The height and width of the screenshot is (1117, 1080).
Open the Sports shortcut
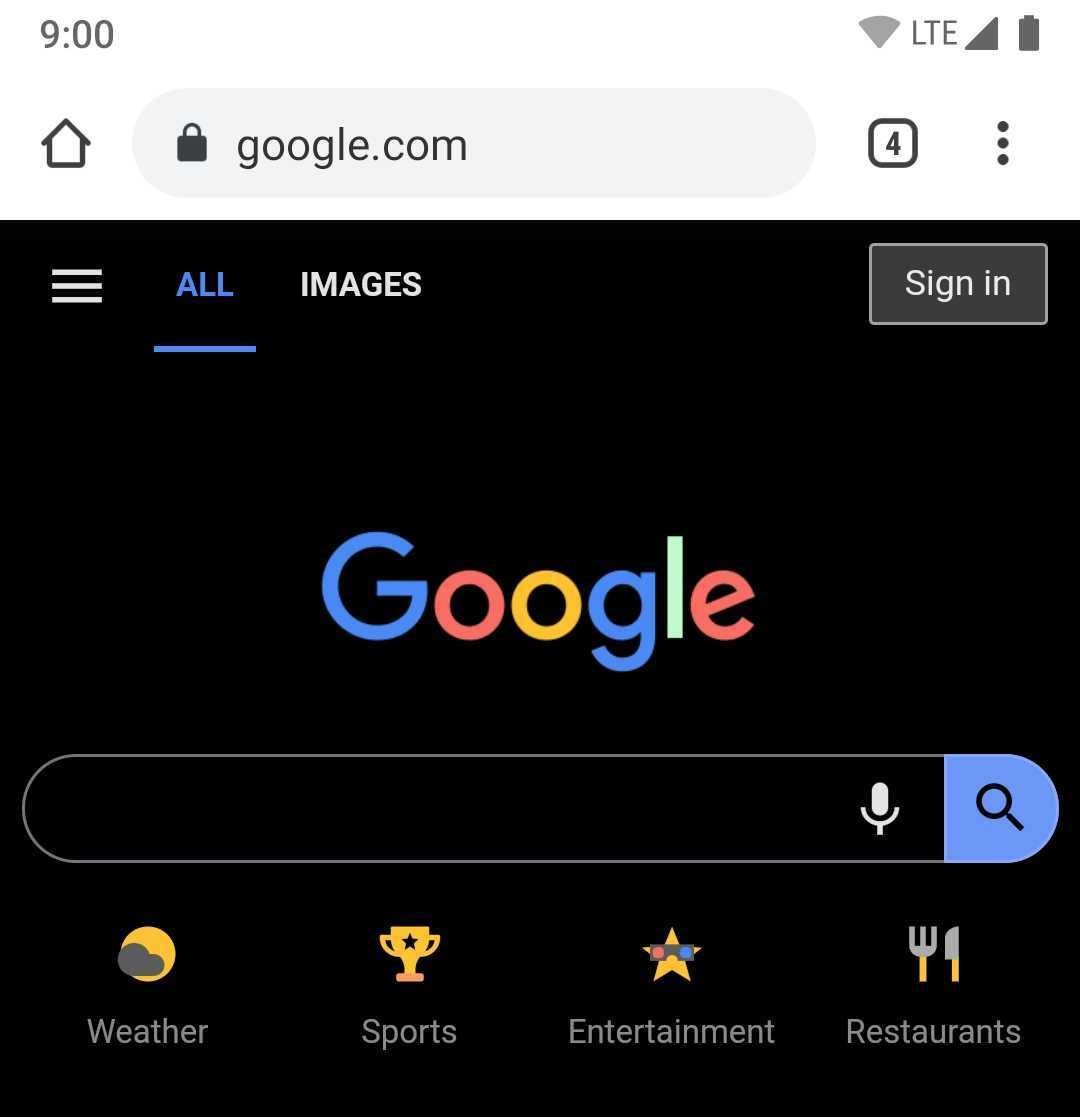point(409,983)
